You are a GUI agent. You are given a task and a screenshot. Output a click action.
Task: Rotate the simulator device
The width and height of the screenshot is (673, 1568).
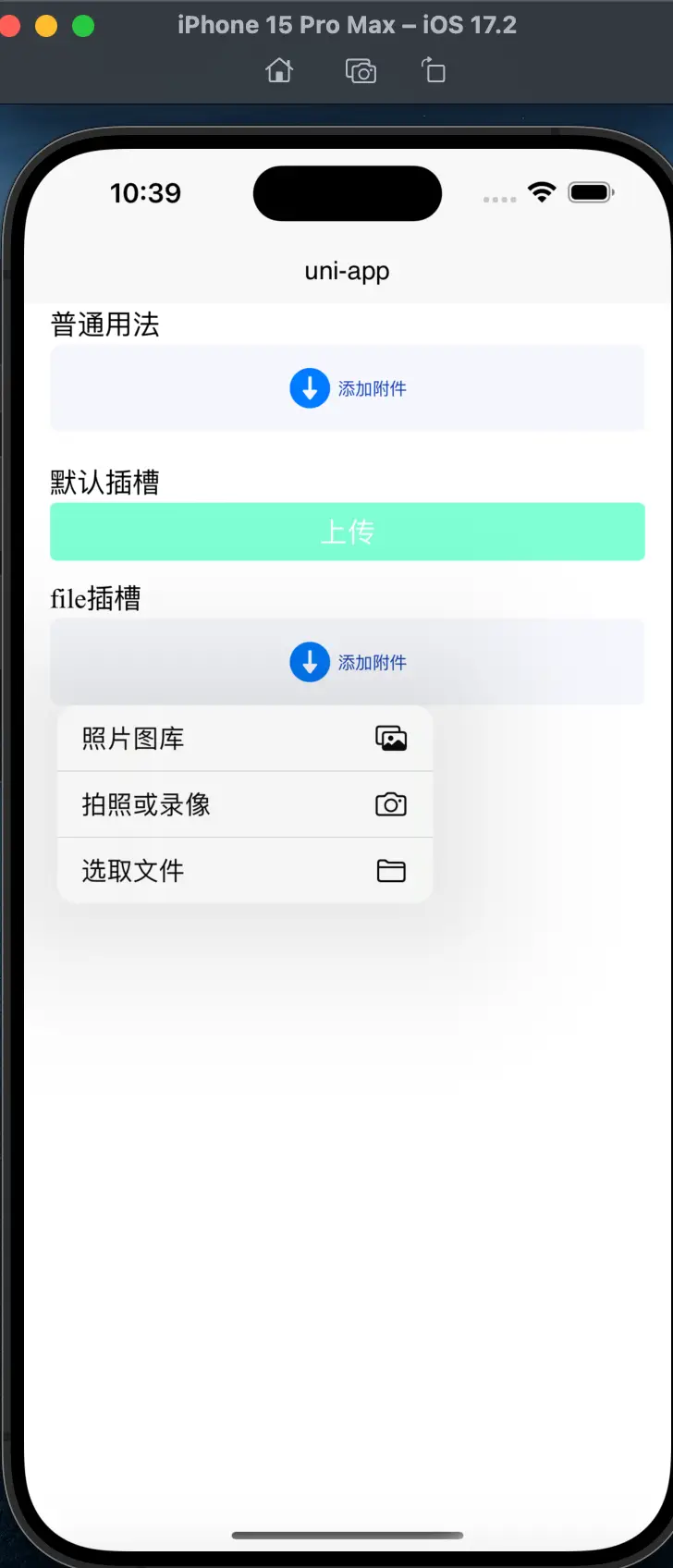(x=434, y=71)
